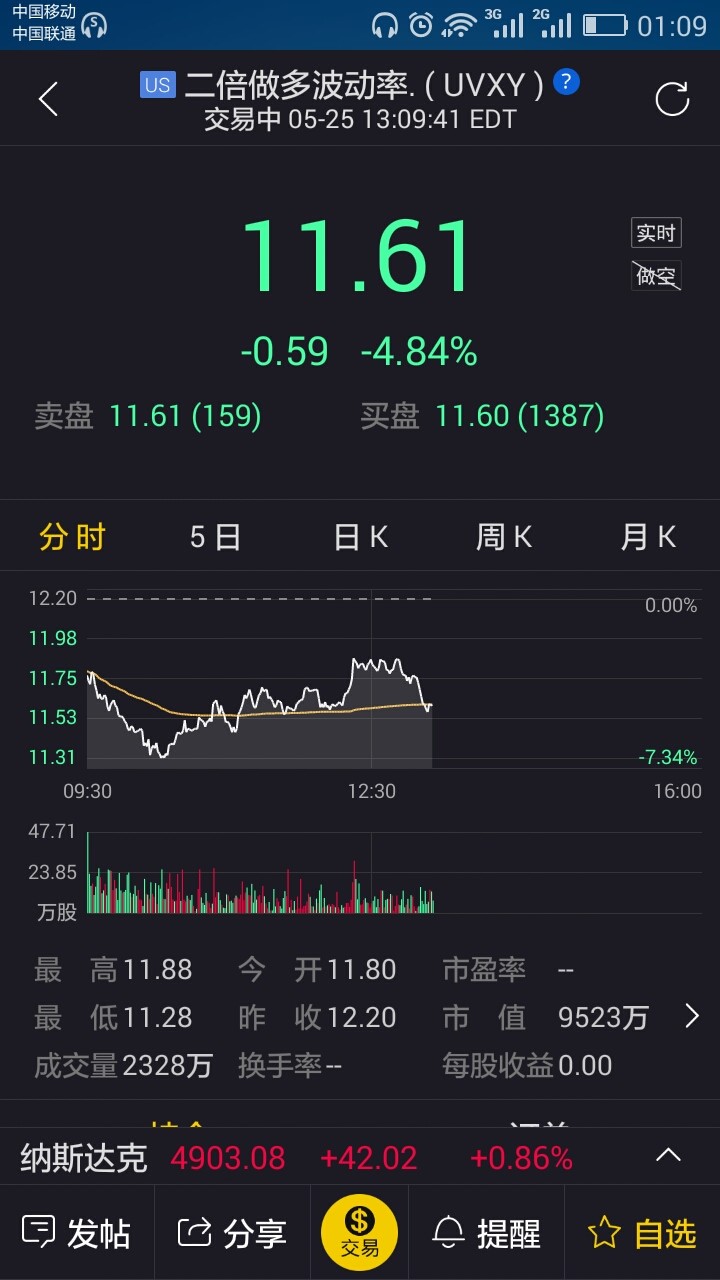The height and width of the screenshot is (1280, 720).
Task: Tap the 实时 real-time badge
Action: point(656,233)
